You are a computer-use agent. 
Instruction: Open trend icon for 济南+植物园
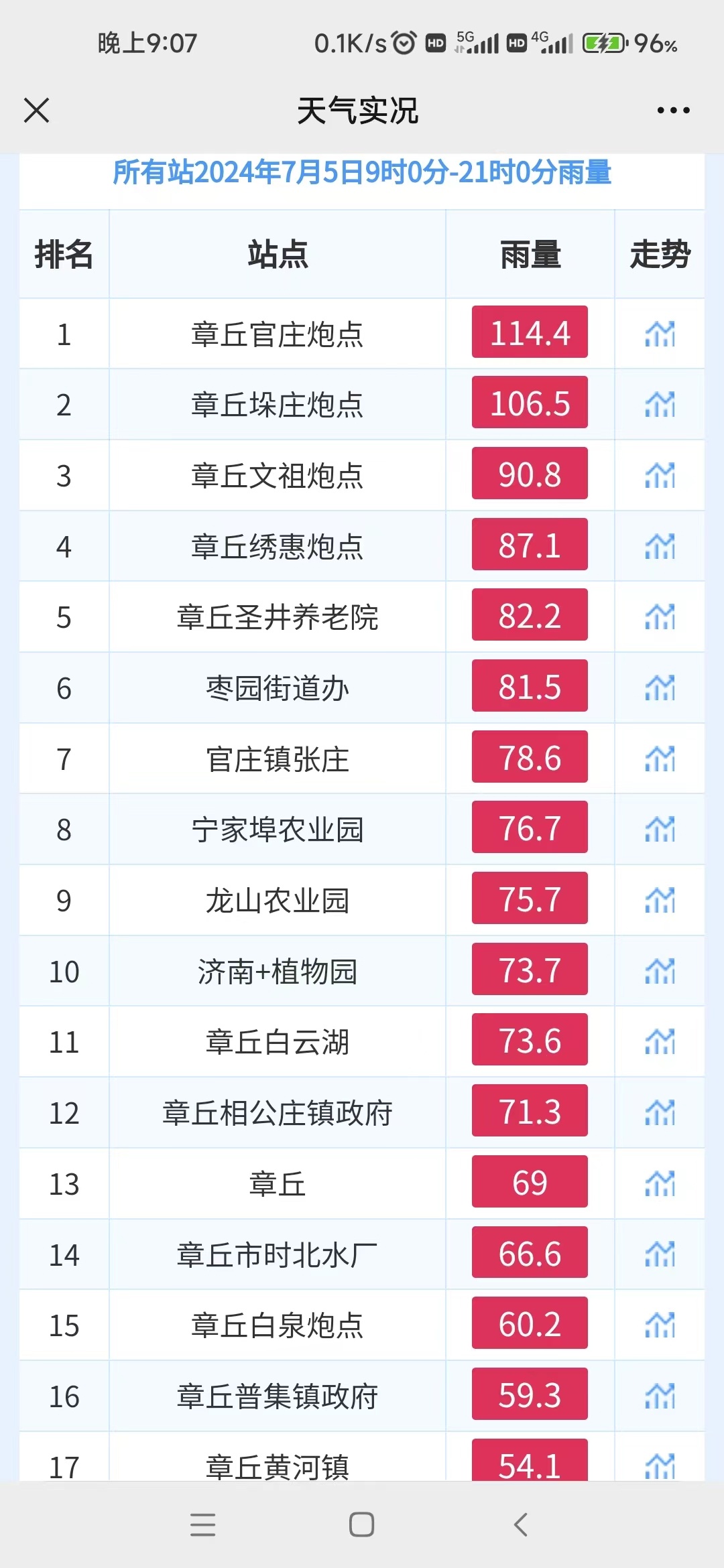click(660, 971)
